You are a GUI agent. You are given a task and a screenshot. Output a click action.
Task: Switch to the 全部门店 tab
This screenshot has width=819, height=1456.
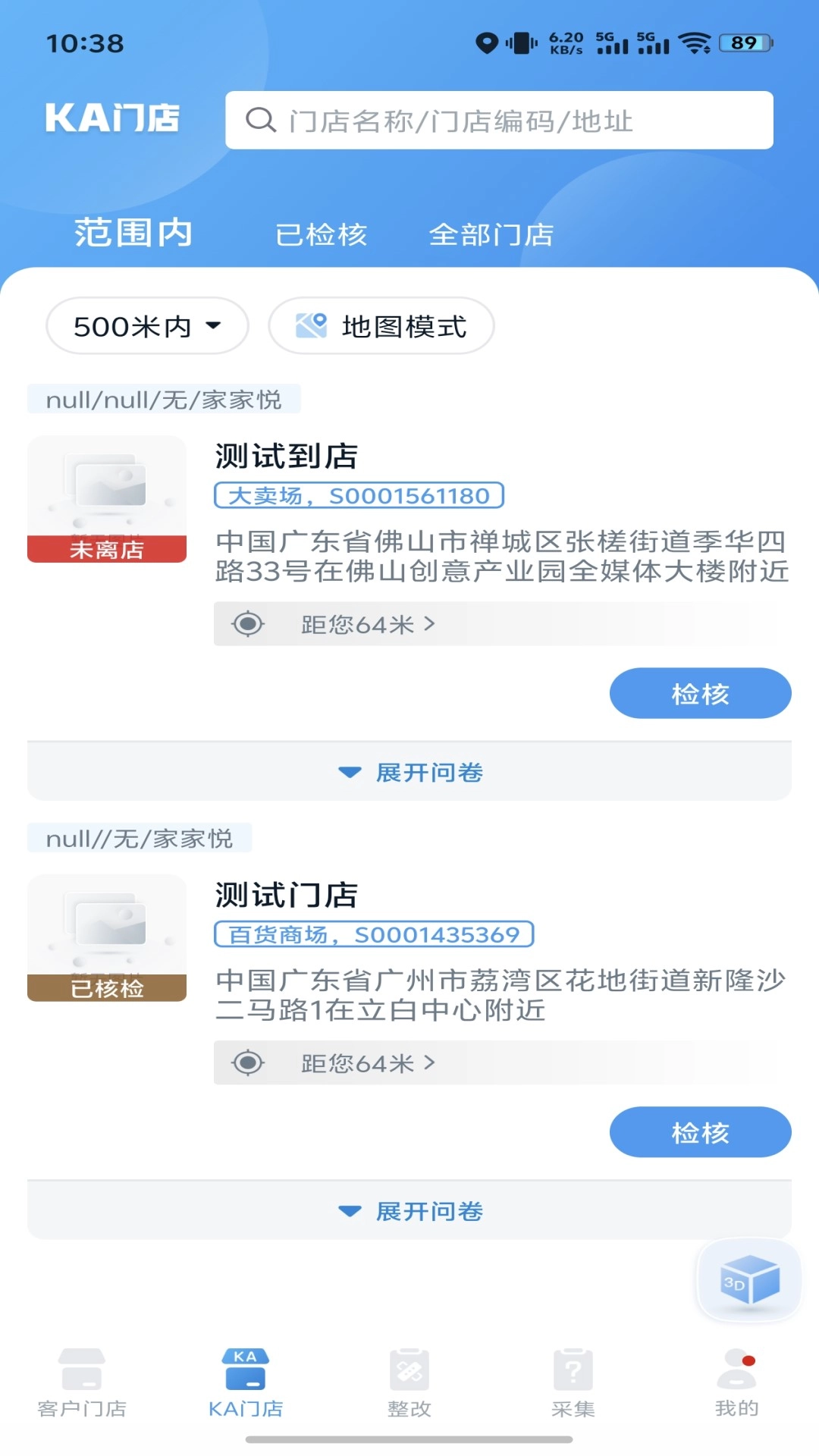pos(492,234)
